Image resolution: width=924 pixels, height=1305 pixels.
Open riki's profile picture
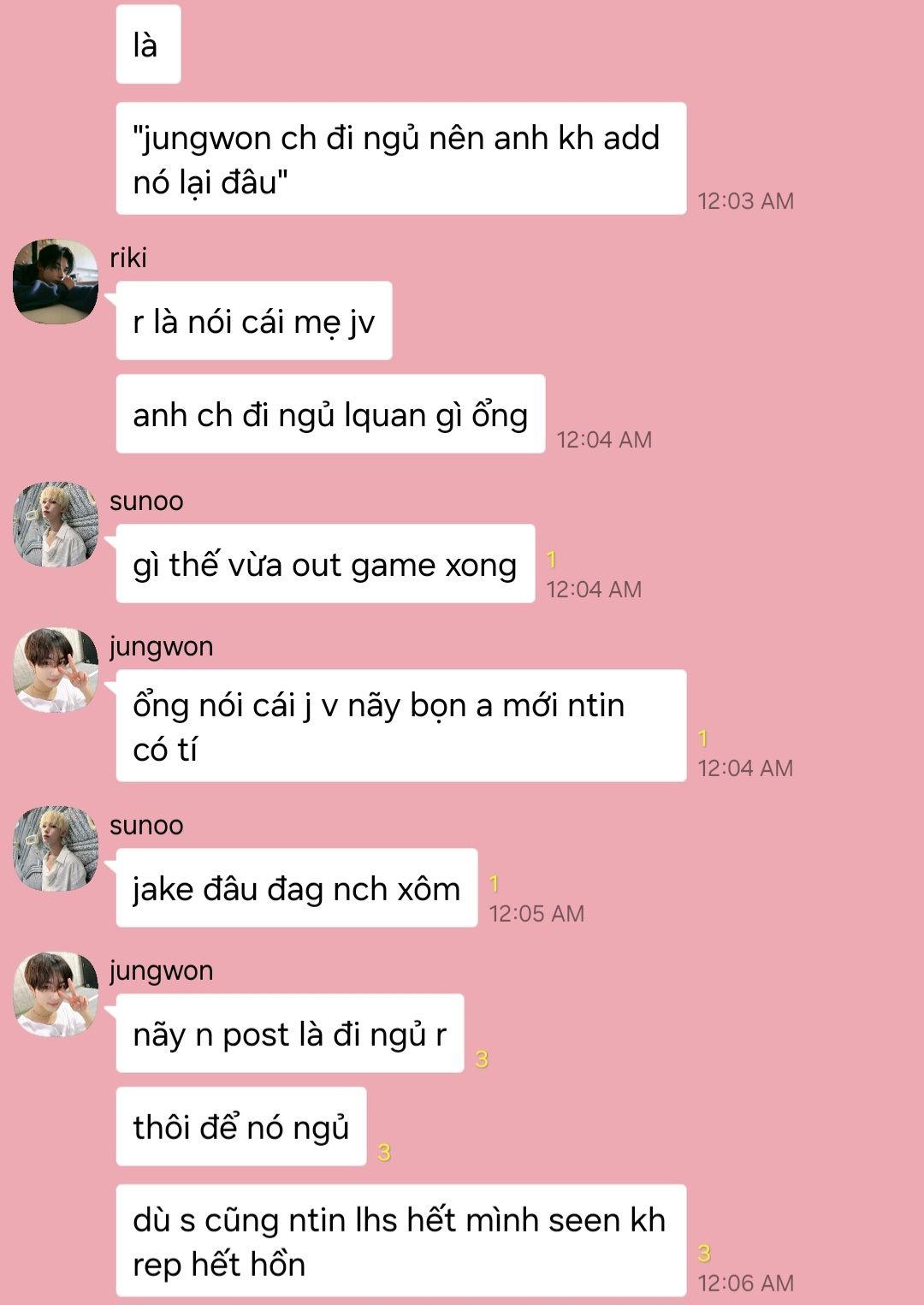(x=56, y=282)
